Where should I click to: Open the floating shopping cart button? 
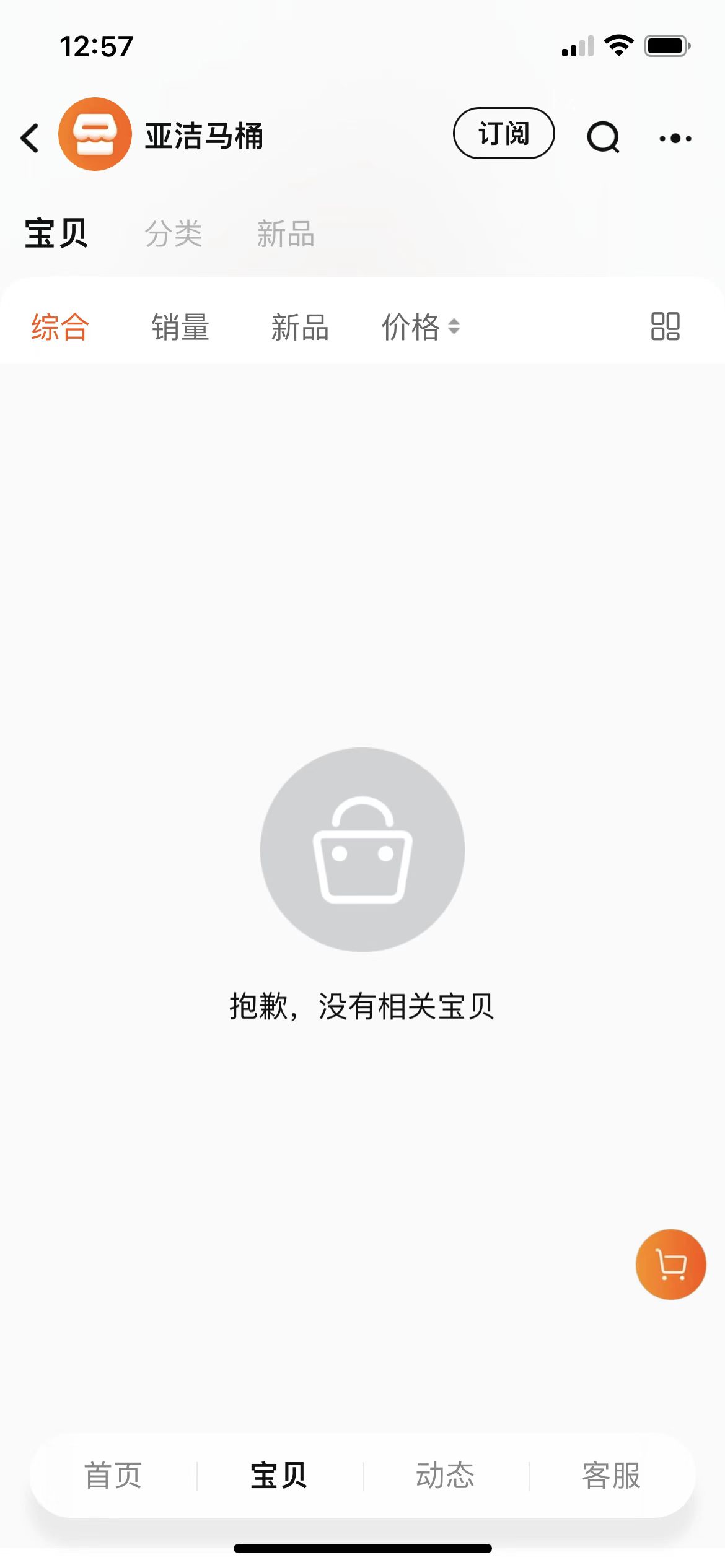click(x=670, y=1264)
